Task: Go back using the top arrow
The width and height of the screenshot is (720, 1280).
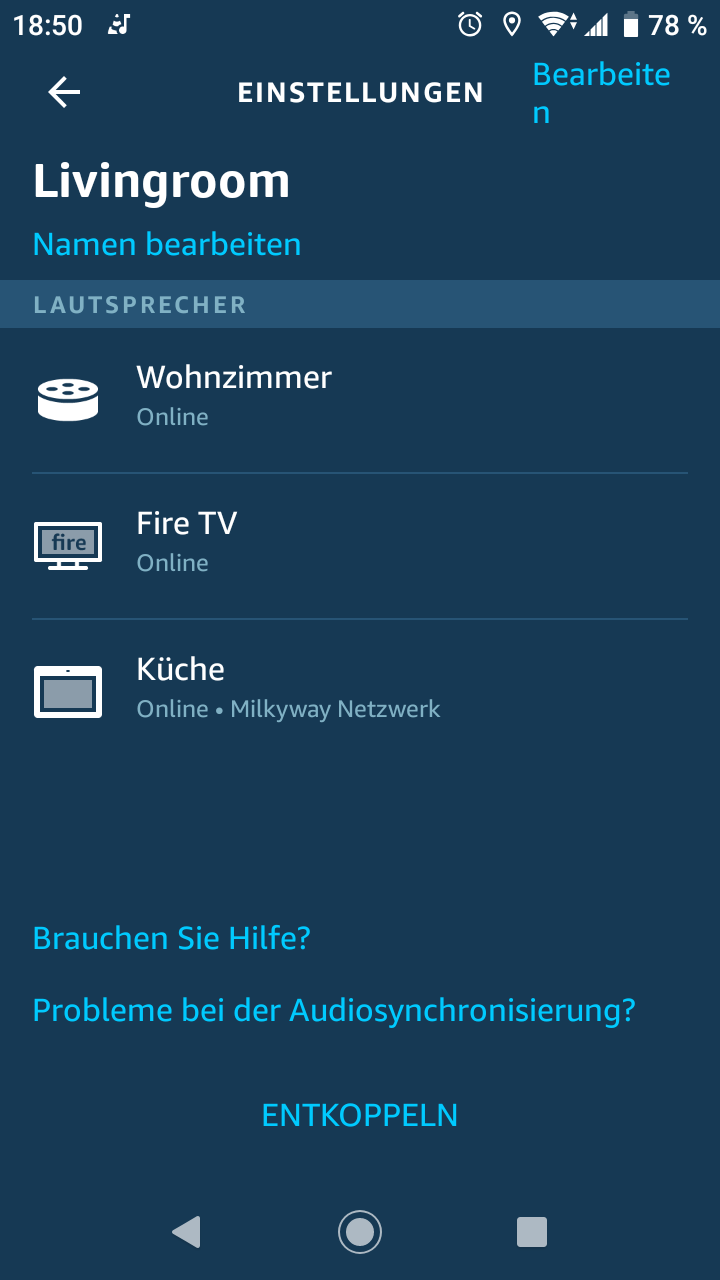Action: [64, 92]
